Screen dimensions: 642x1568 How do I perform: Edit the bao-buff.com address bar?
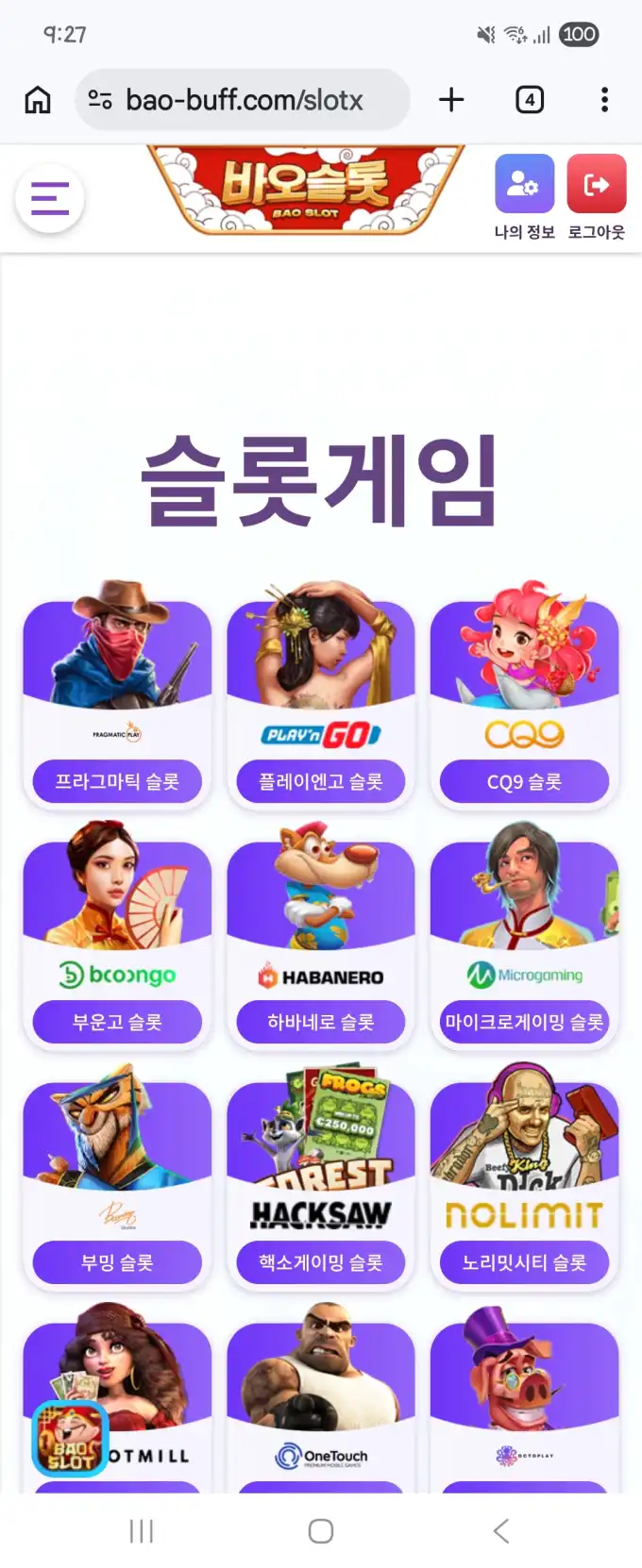(244, 100)
